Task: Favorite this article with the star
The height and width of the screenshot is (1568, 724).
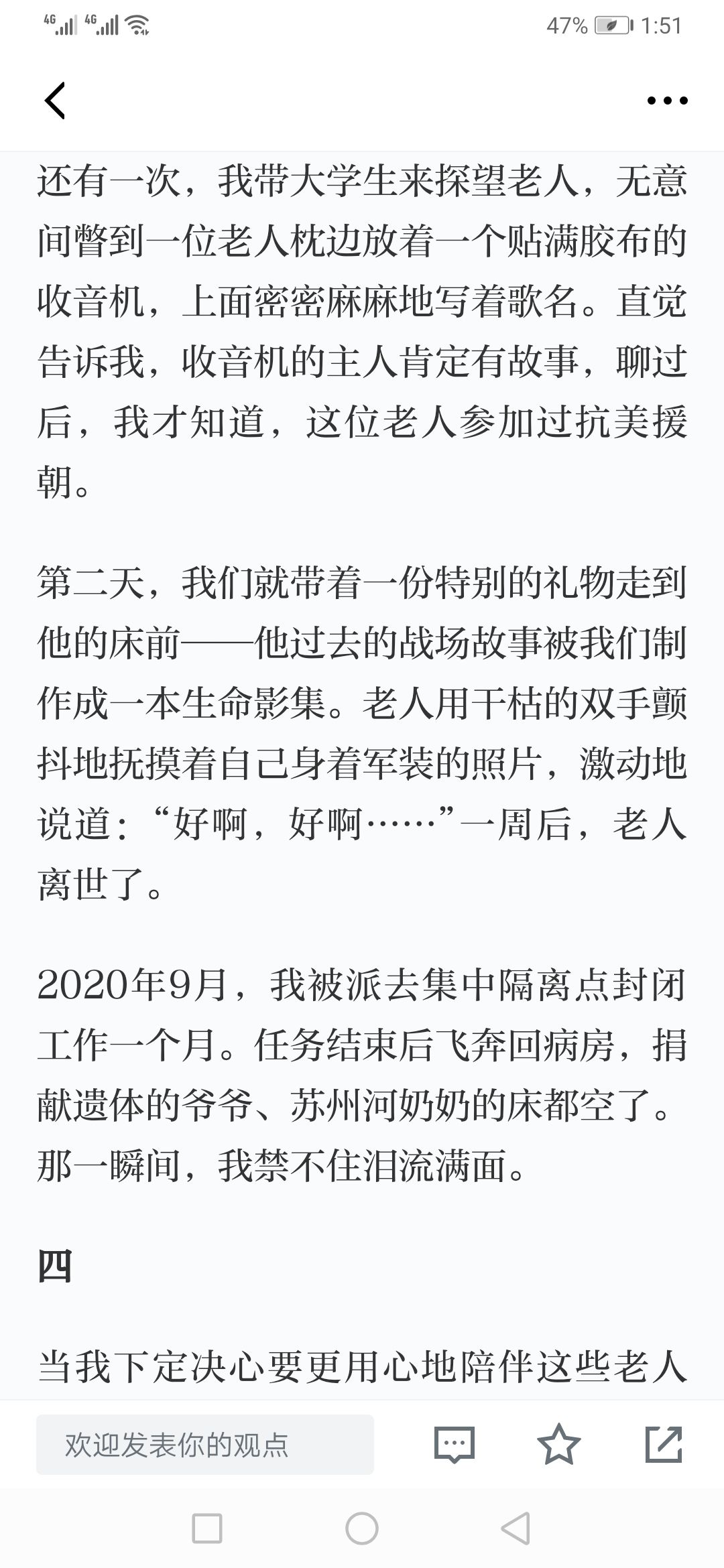Action: [559, 1443]
